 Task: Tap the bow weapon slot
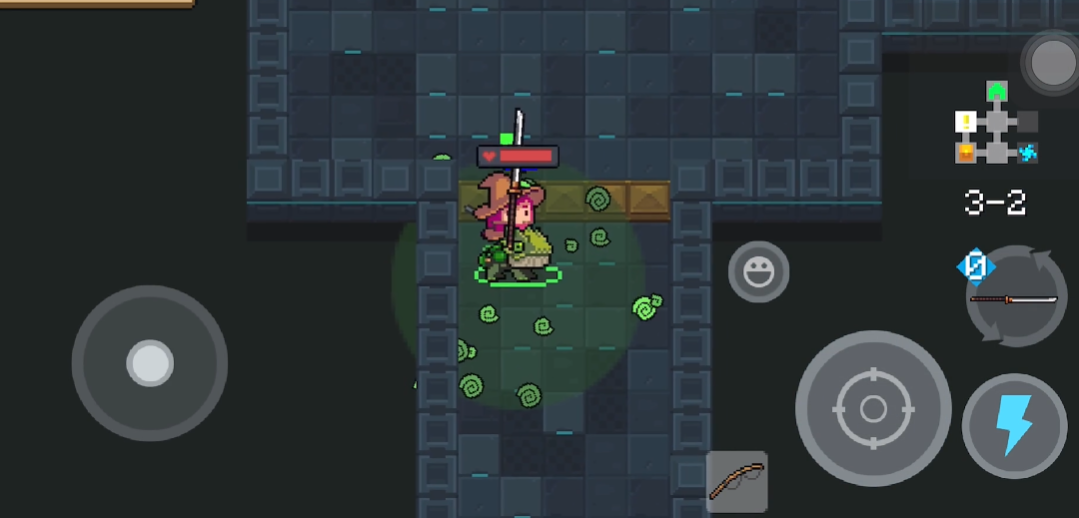[x=737, y=481]
